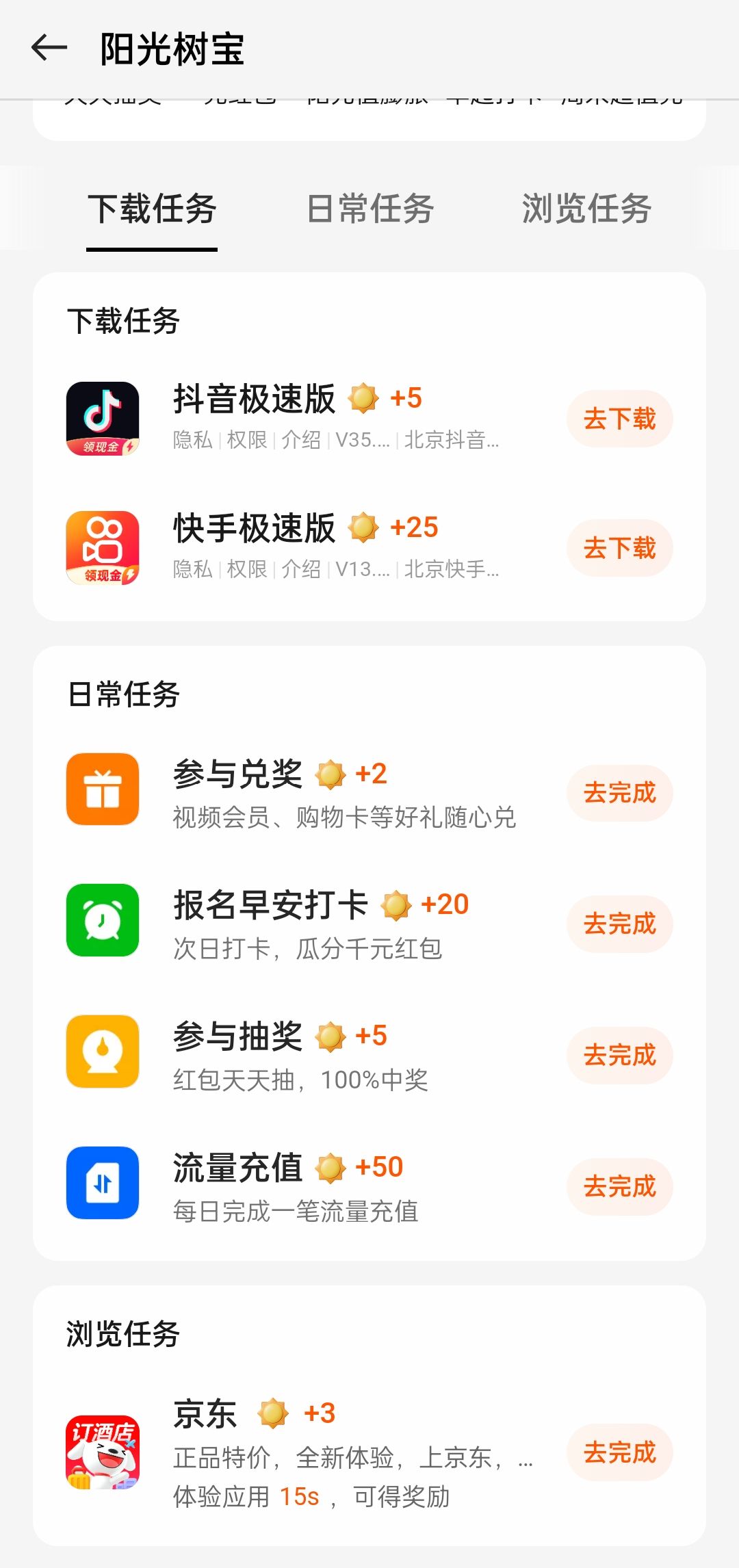Tap 去完成 for 流量充值
The image size is (739, 1568).
coord(619,1187)
